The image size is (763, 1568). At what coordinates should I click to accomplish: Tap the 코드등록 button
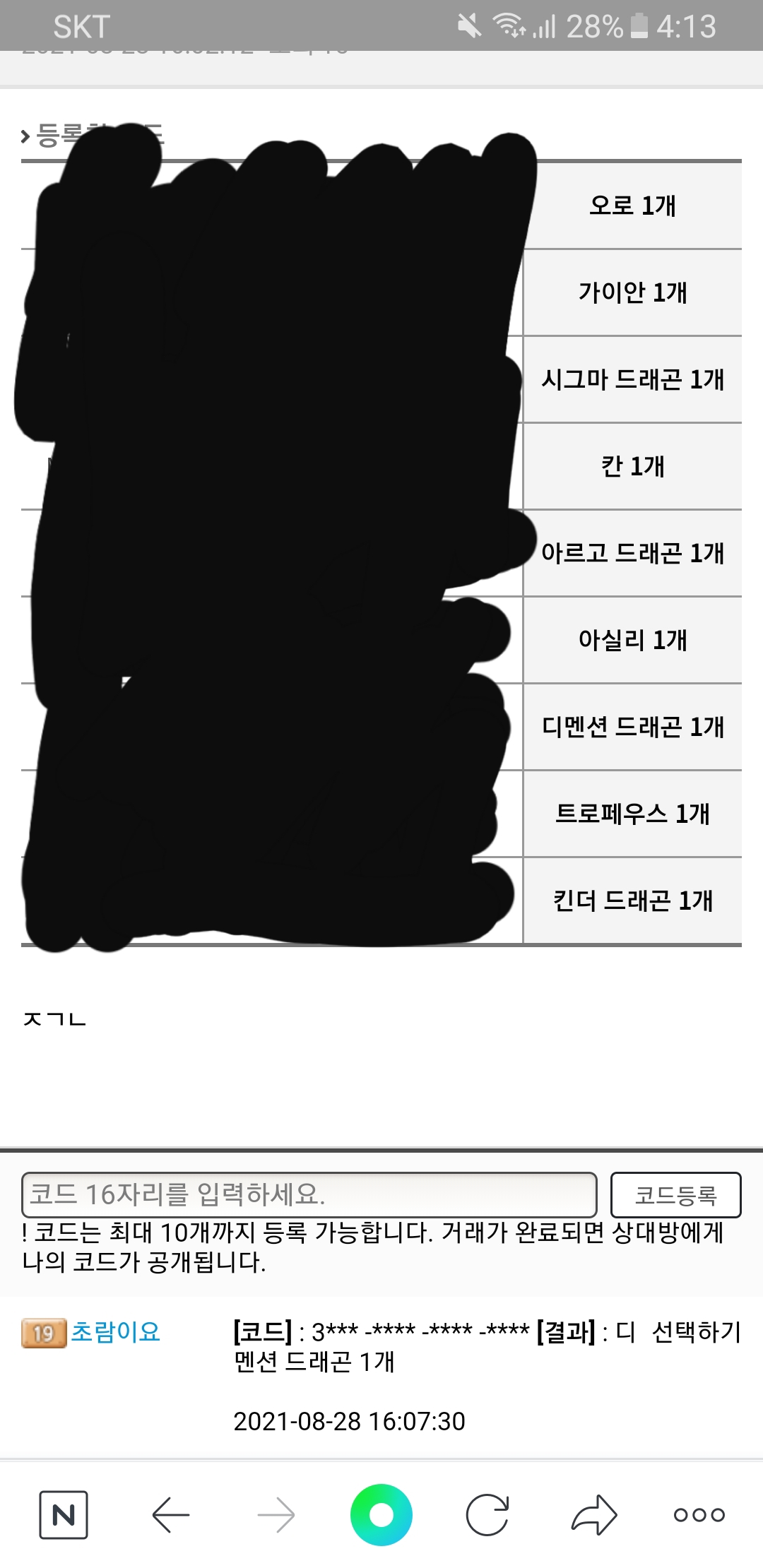[675, 1194]
